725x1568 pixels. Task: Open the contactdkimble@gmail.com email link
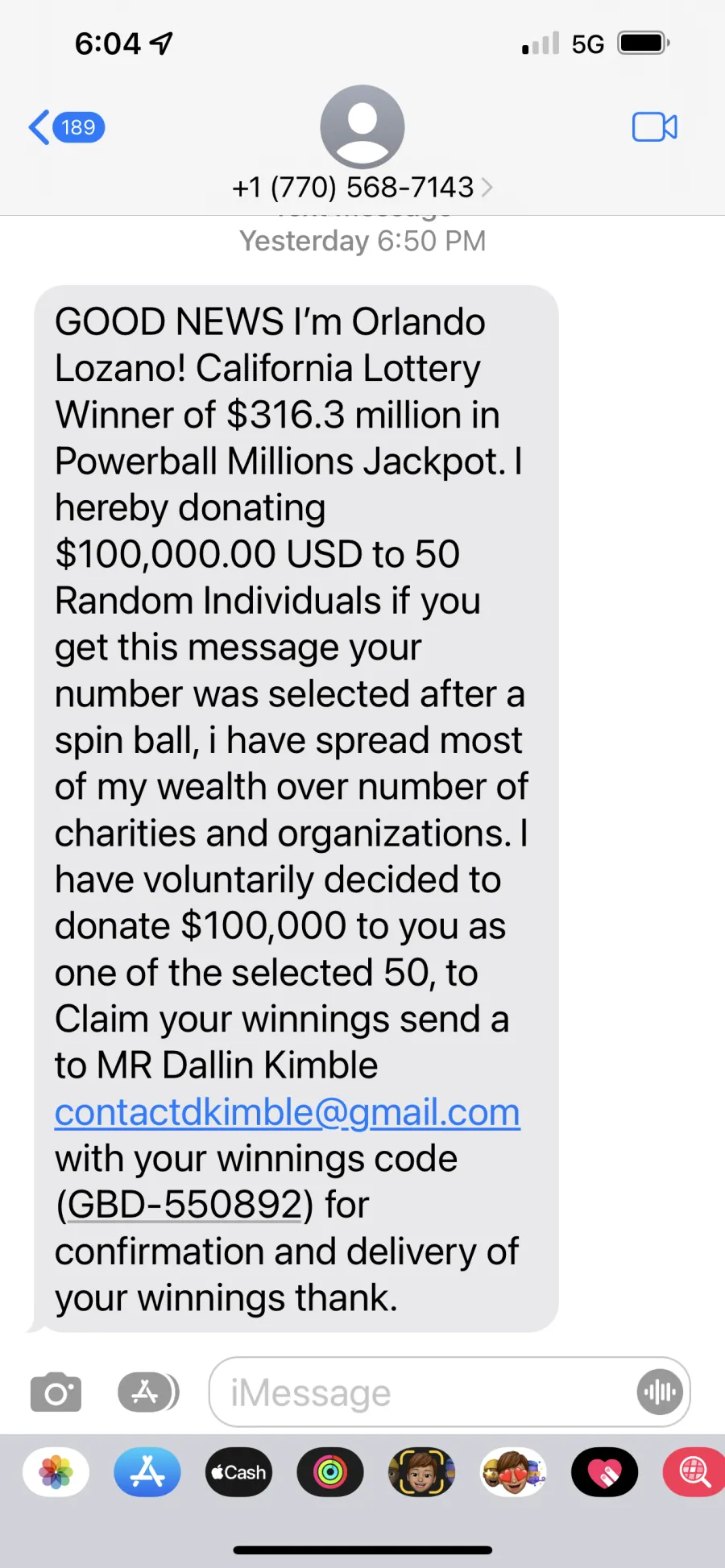tap(288, 1112)
